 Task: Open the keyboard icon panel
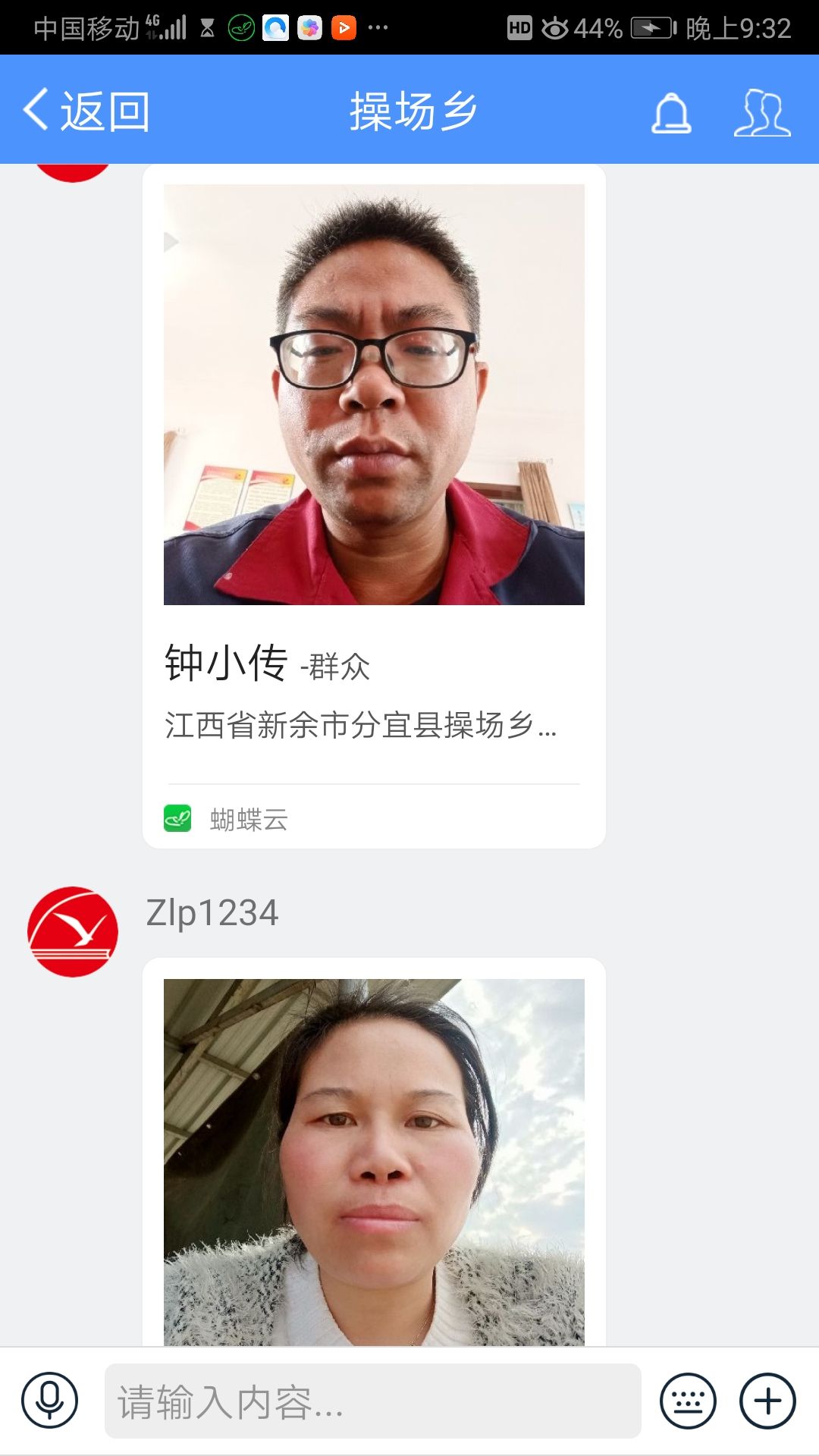pyautogui.click(x=688, y=1401)
